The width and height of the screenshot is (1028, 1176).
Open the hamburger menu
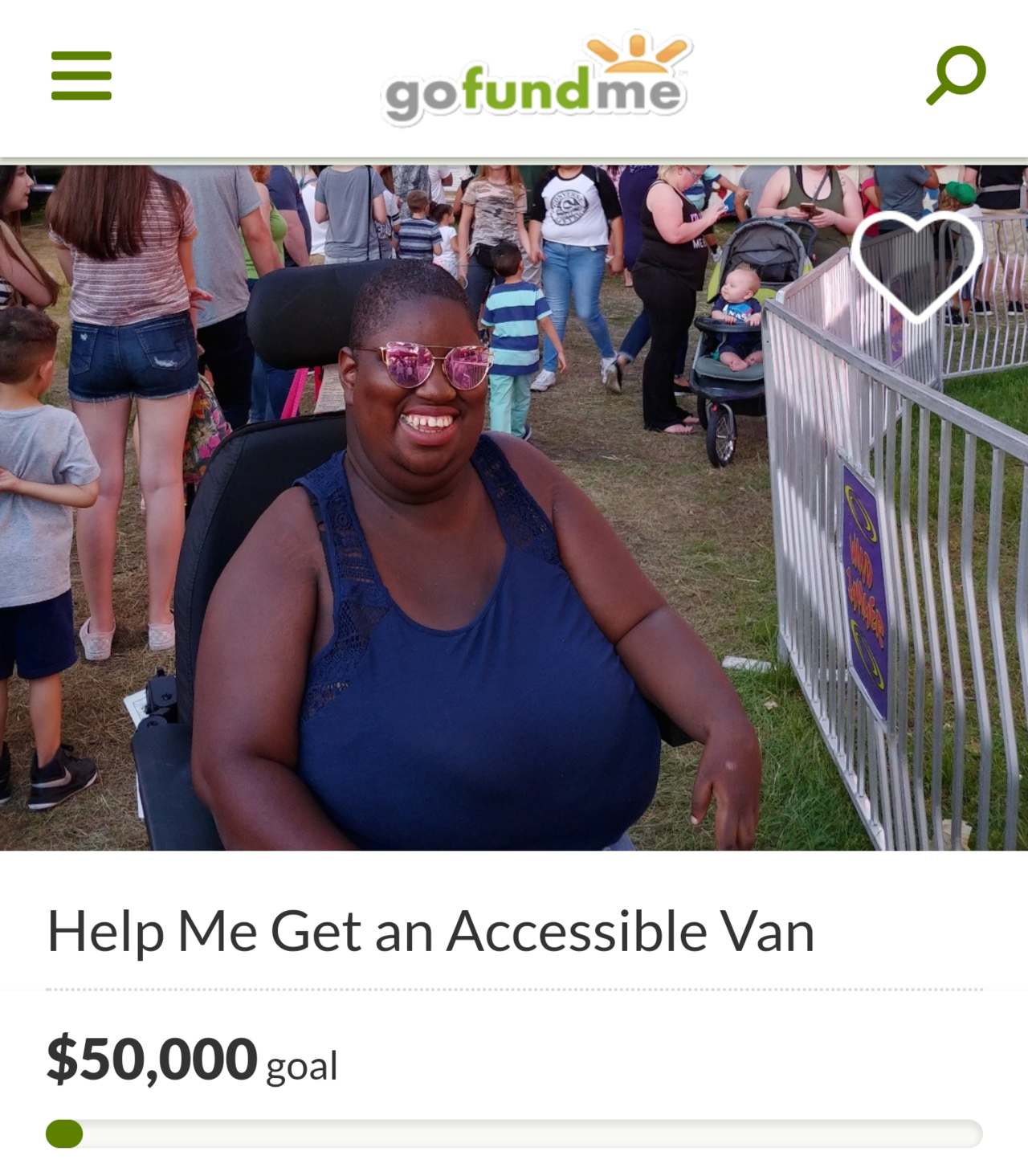[x=81, y=76]
